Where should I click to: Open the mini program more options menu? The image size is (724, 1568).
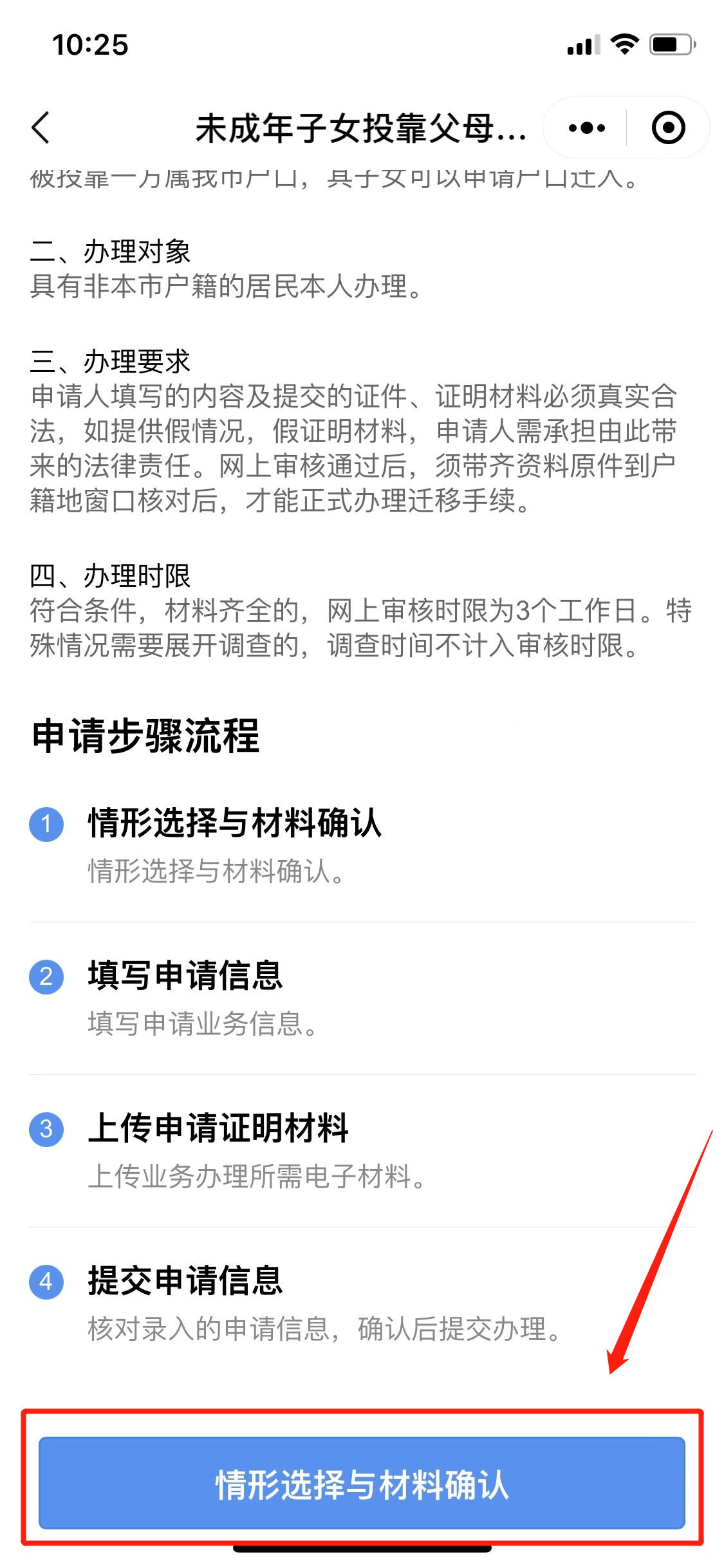coord(586,128)
